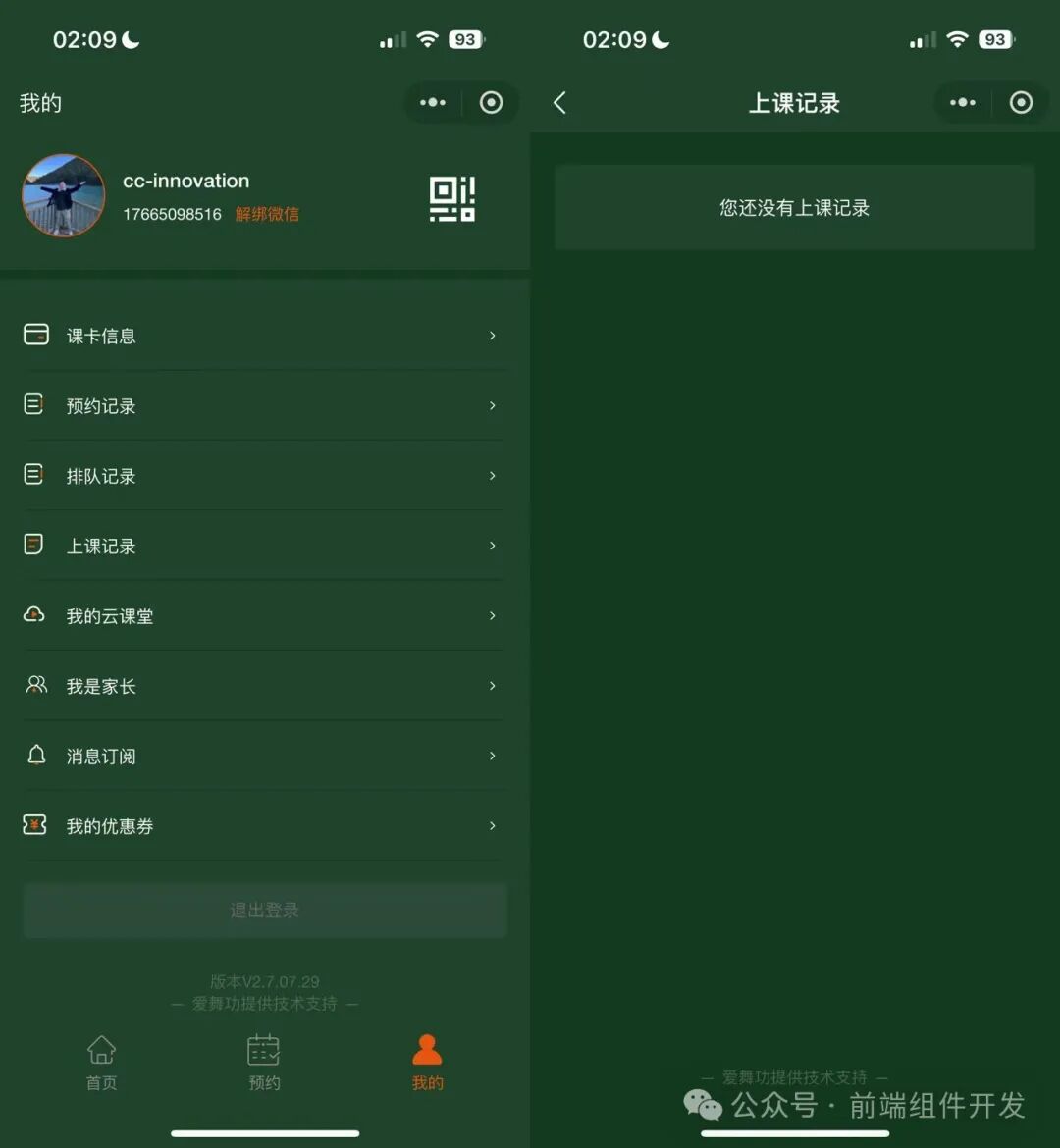This screenshot has height=1148, width=1060.
Task: Click the circular capsule close control
Action: pos(491,102)
